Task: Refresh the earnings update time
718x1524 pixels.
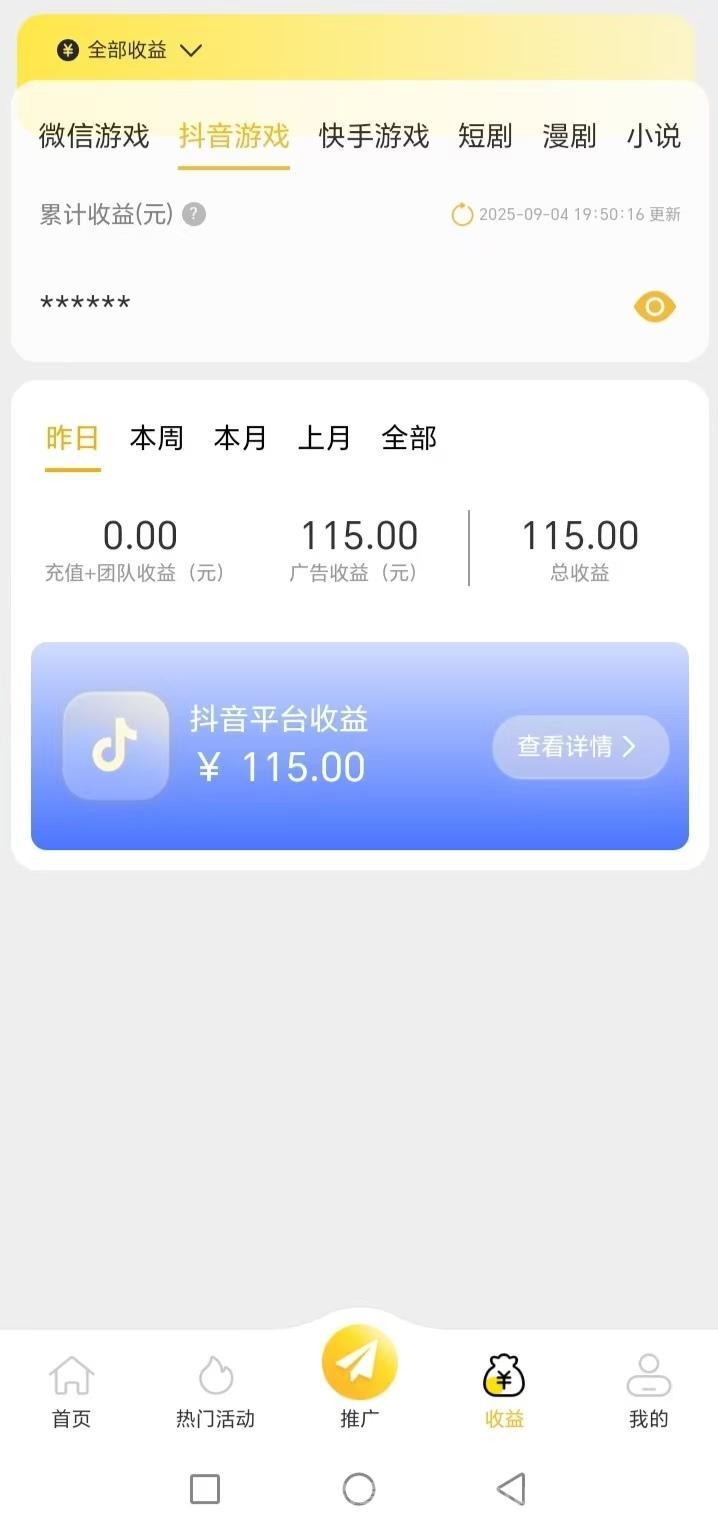Action: coord(462,214)
